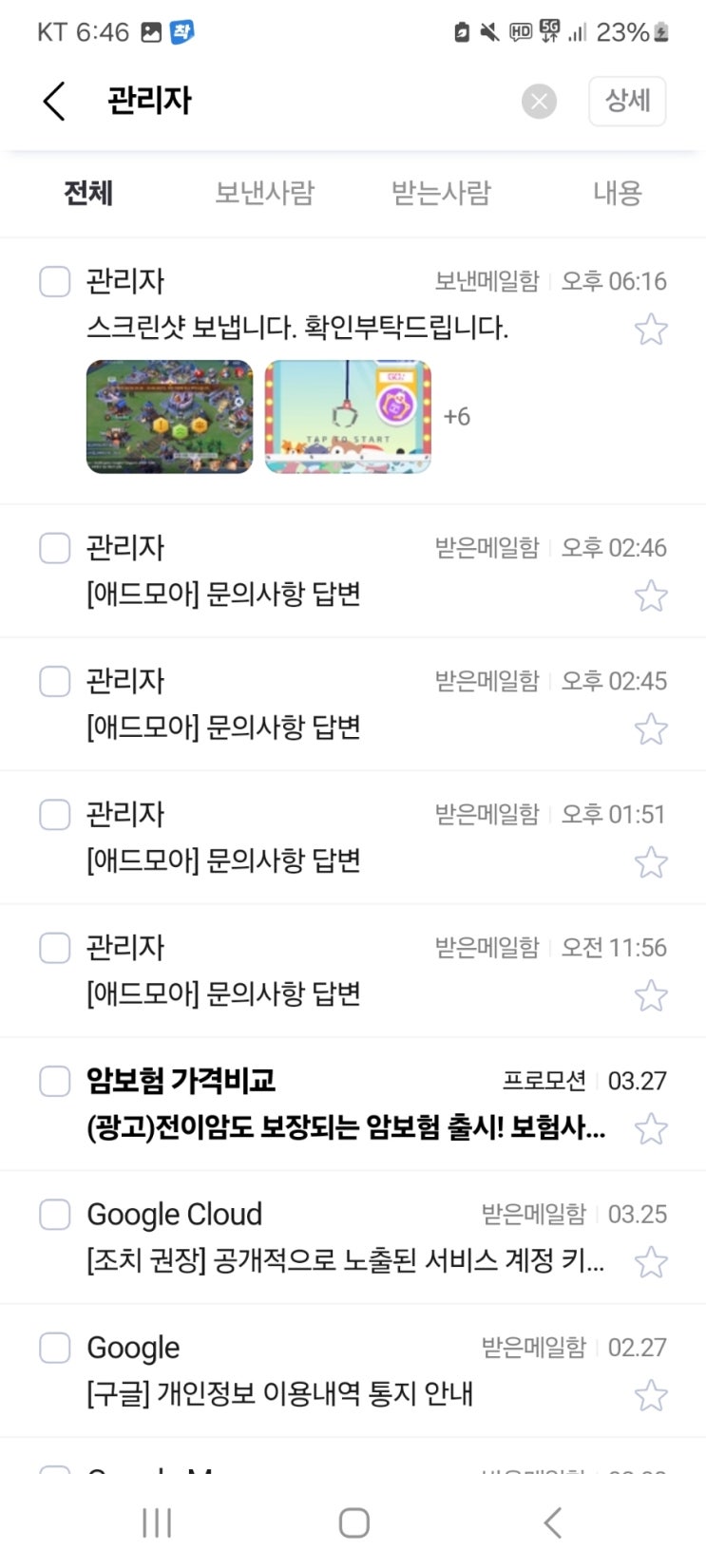Open the 상세 detailed search button
Image resolution: width=706 pixels, height=1568 pixels.
coord(627,101)
